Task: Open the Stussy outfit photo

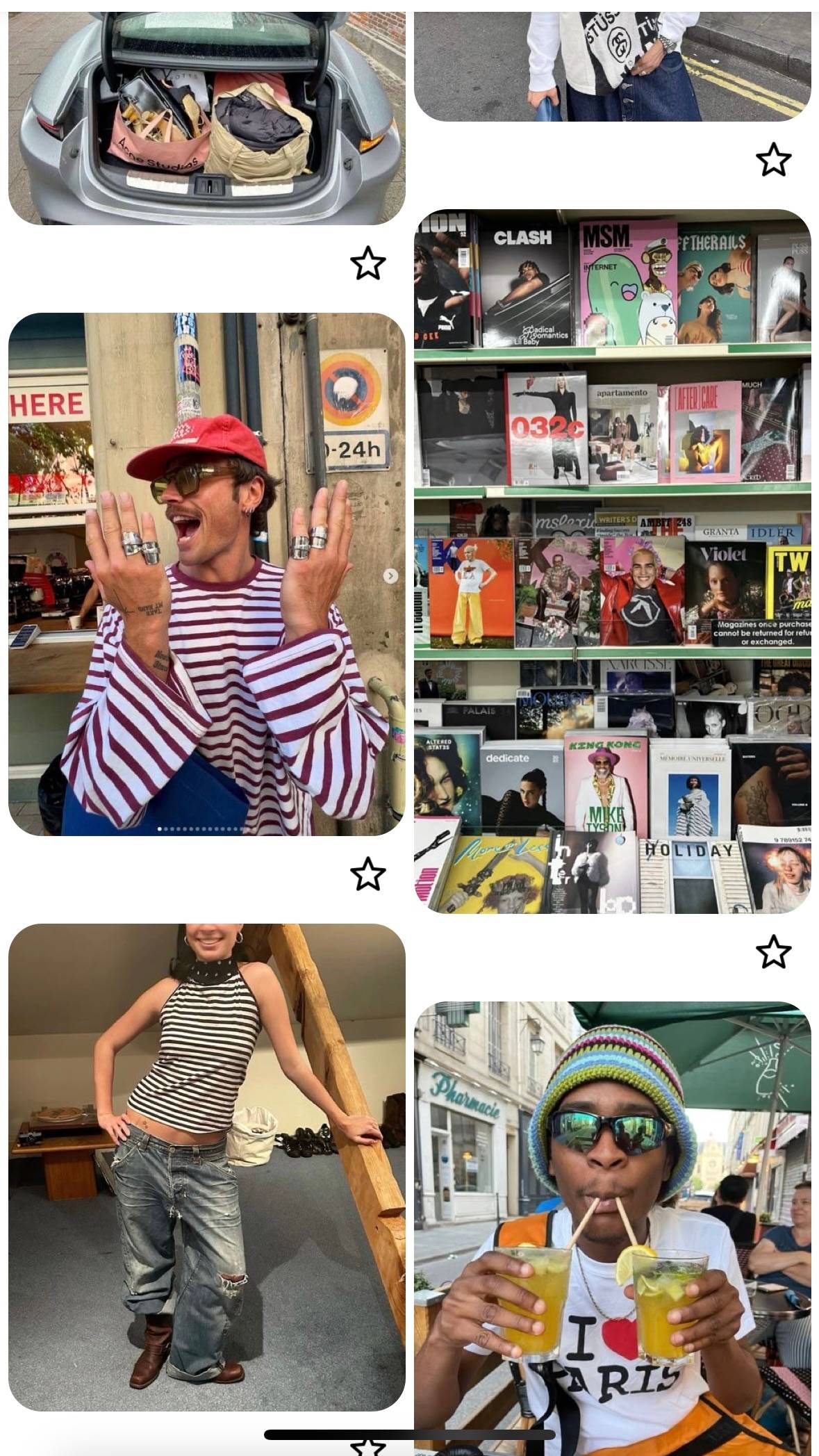Action: [613, 67]
